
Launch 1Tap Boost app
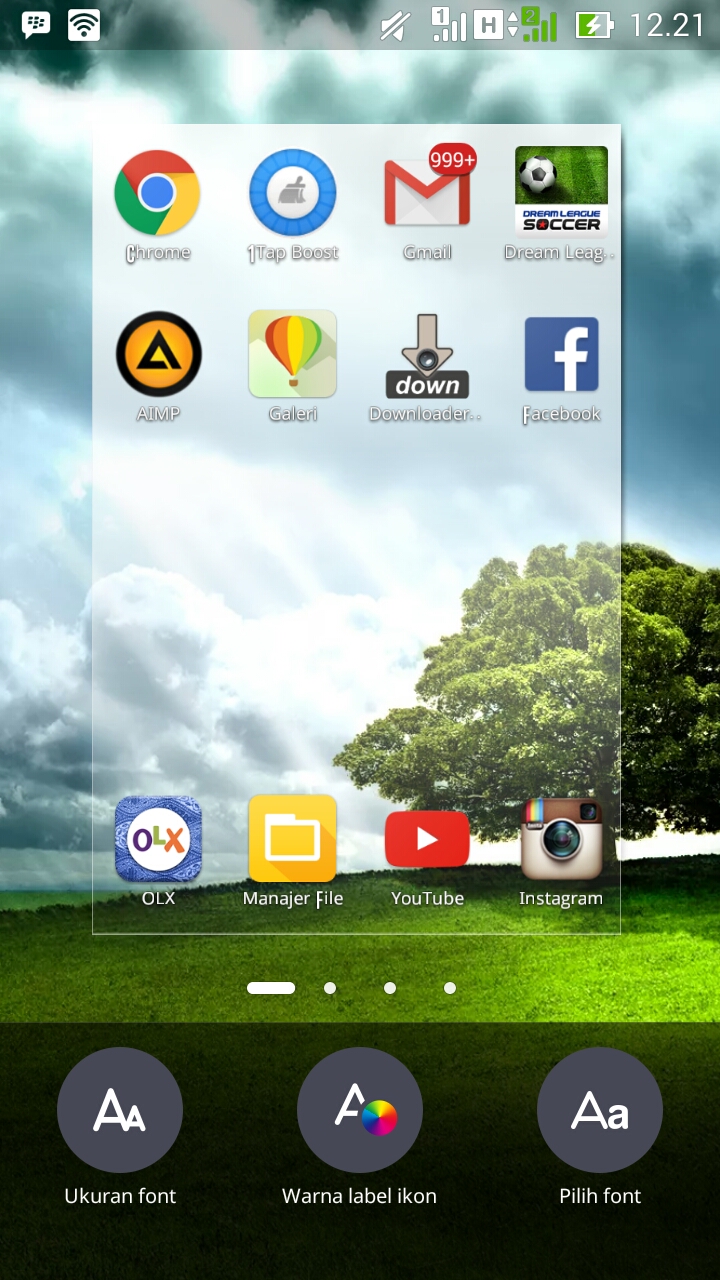[292, 193]
